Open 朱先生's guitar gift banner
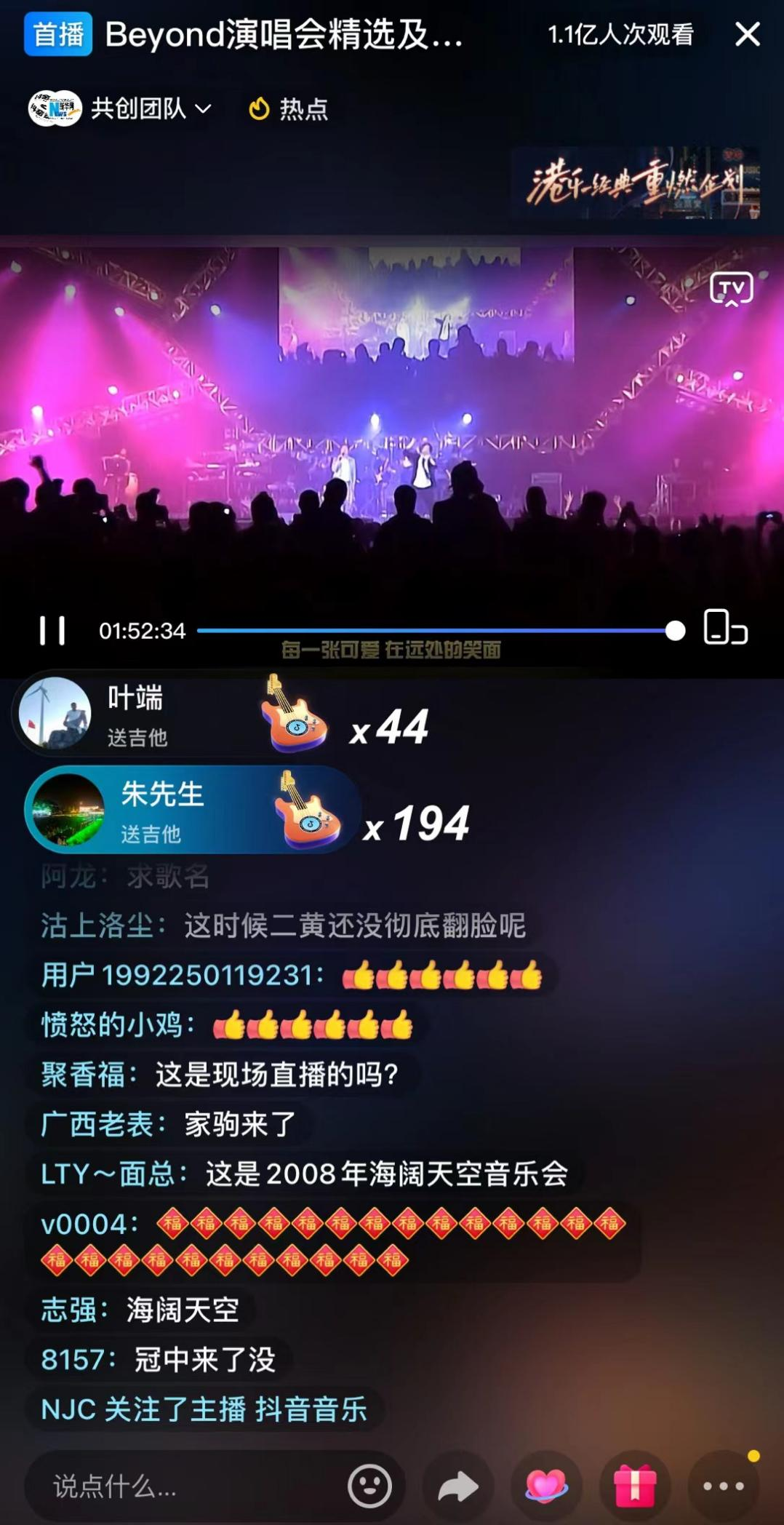784x1525 pixels. tap(189, 811)
